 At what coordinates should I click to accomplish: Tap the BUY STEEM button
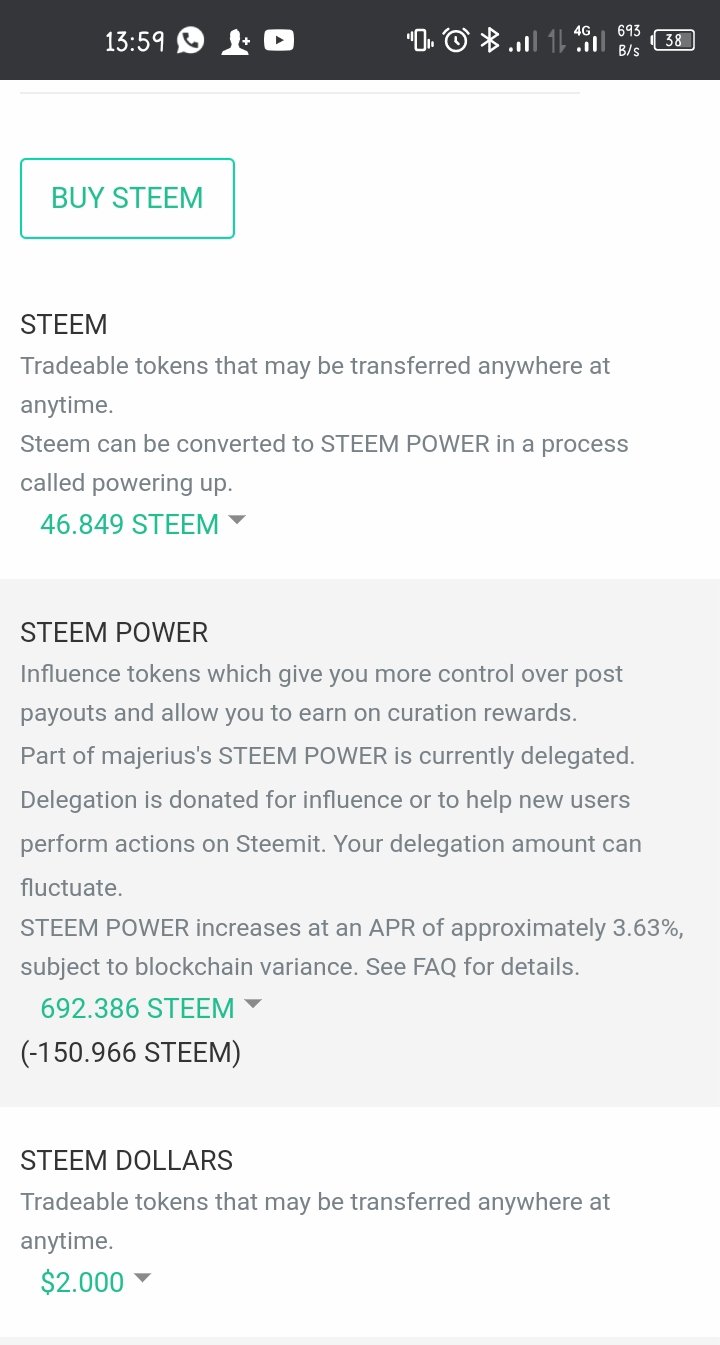click(x=127, y=198)
